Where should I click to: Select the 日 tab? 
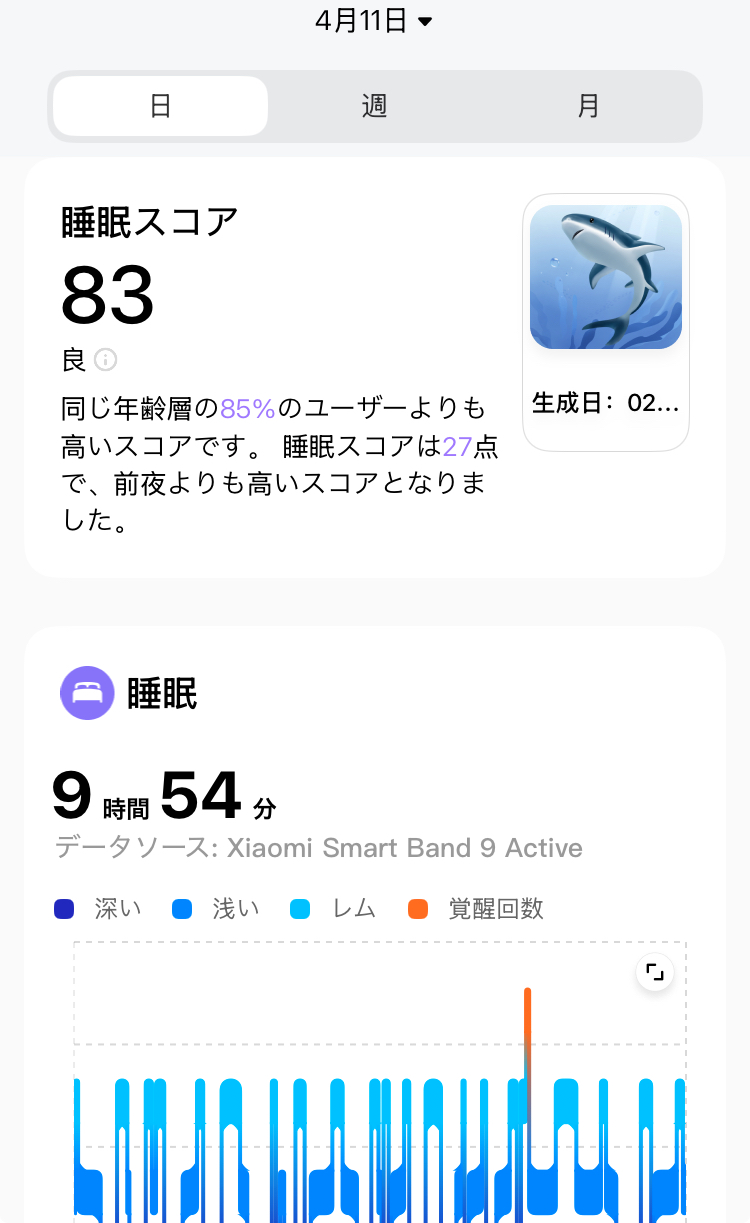coord(161,106)
